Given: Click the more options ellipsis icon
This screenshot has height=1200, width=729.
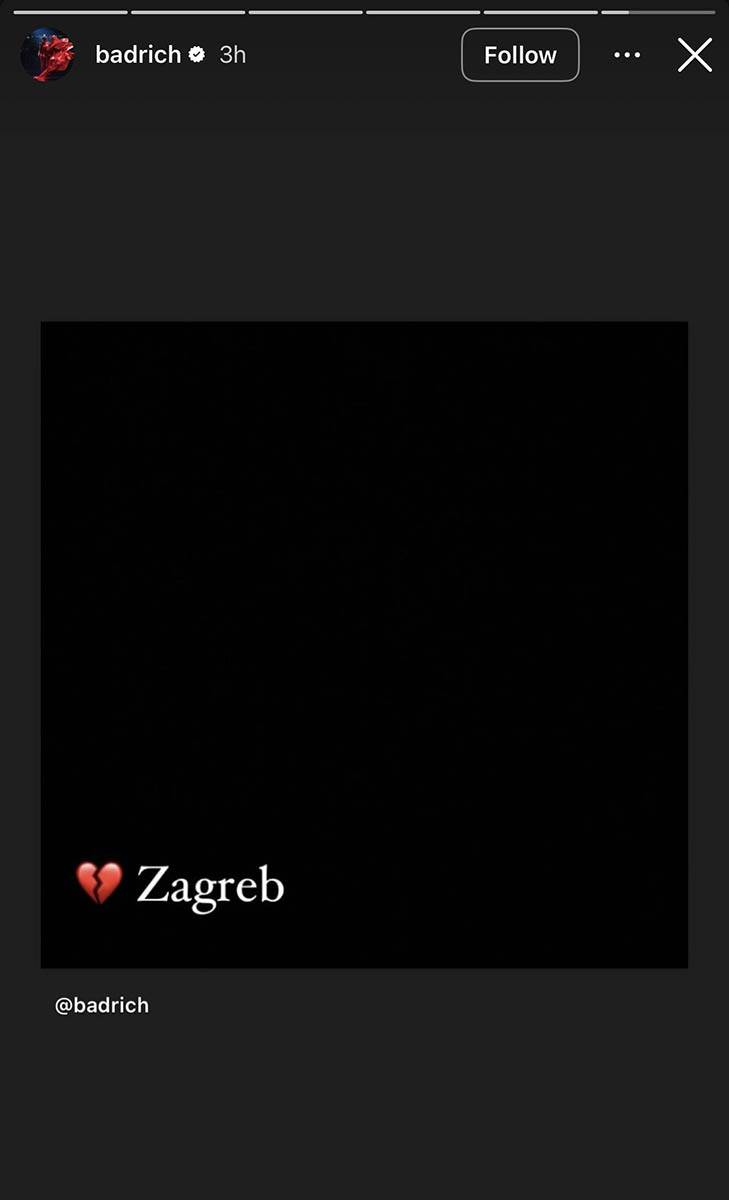Looking at the screenshot, I should click(x=627, y=55).
